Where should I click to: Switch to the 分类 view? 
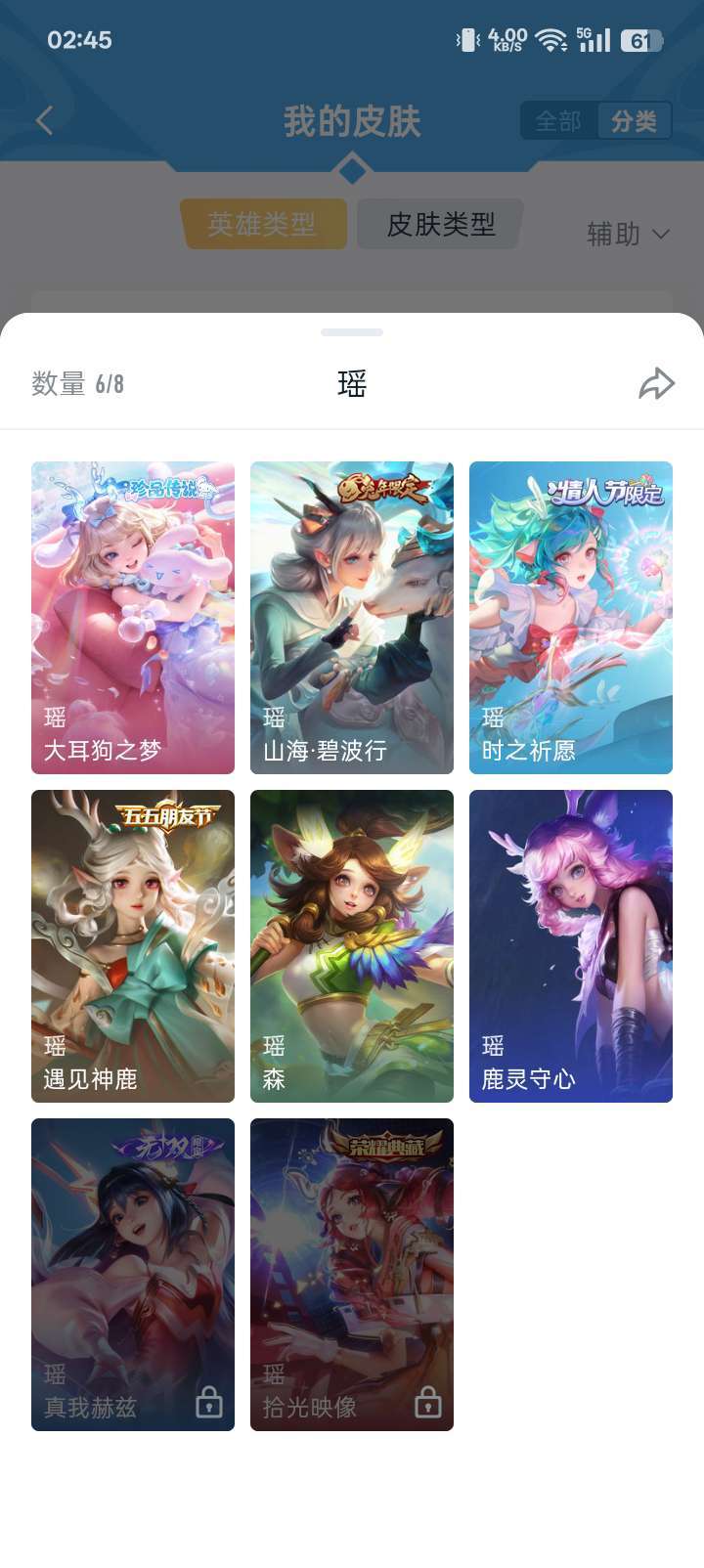[635, 121]
